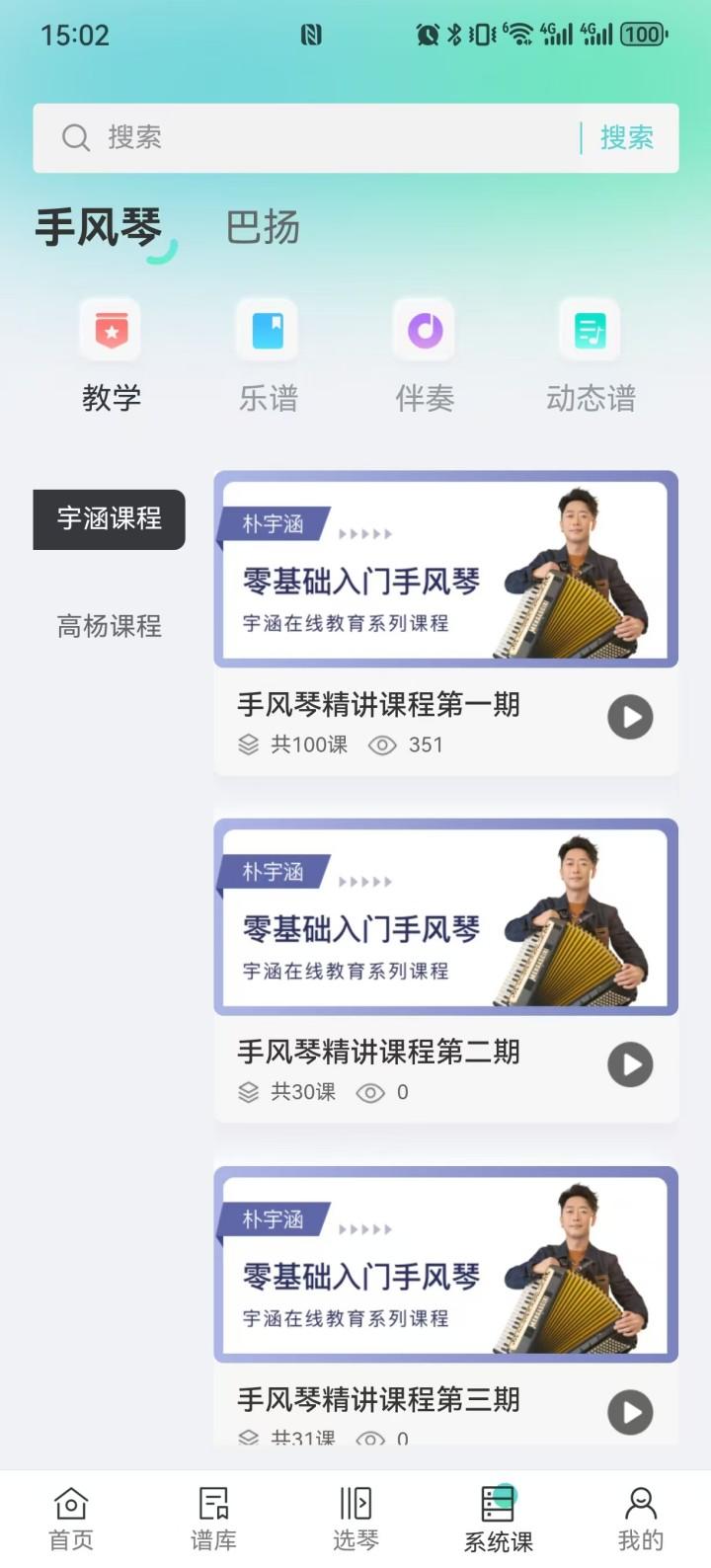Play 手风琴精讲课程第一期 course video

coord(630,717)
